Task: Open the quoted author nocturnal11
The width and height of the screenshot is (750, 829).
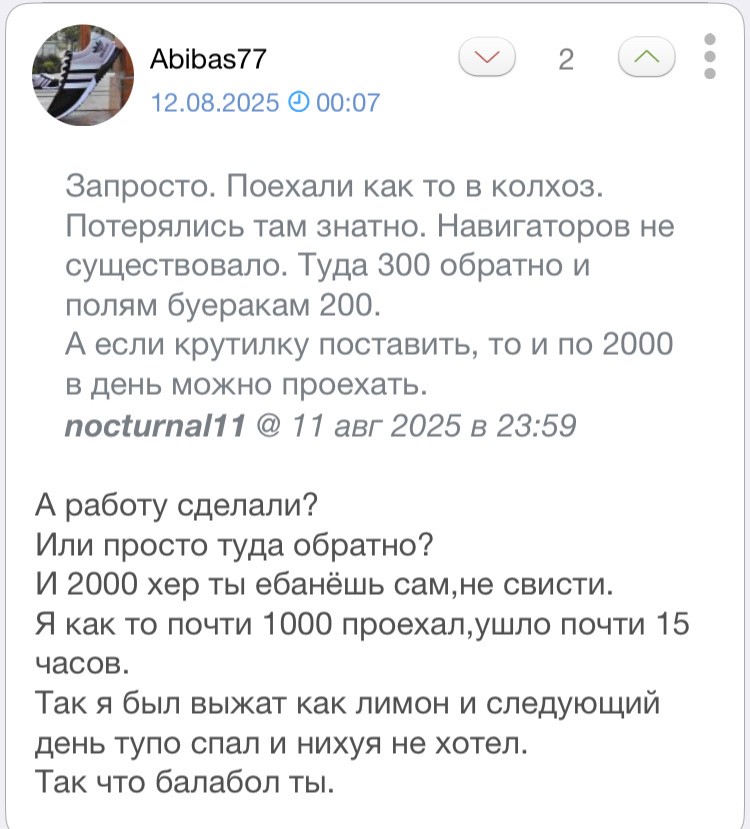Action: click(x=155, y=426)
